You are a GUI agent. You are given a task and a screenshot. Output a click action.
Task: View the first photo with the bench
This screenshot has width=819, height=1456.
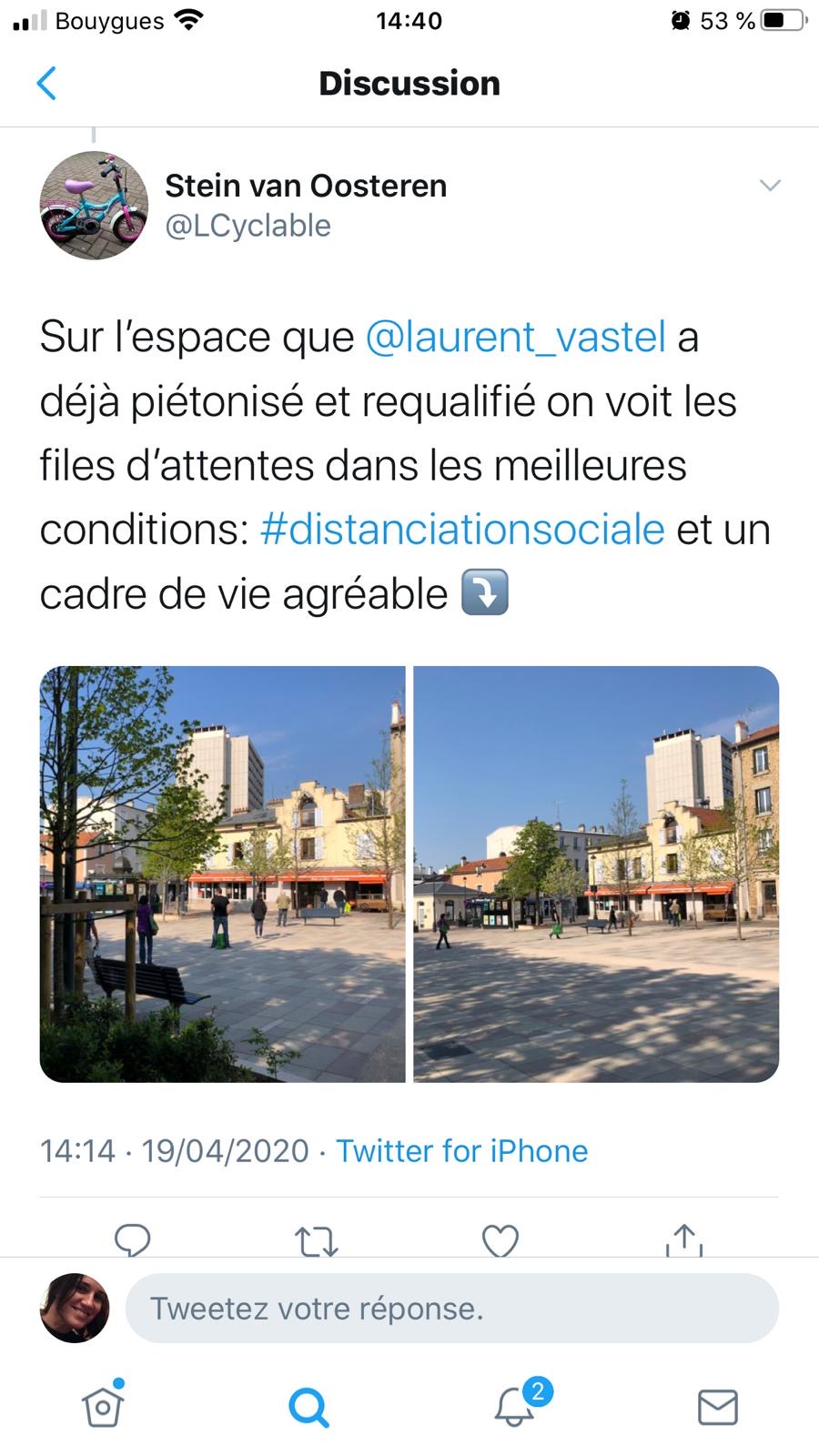223,874
